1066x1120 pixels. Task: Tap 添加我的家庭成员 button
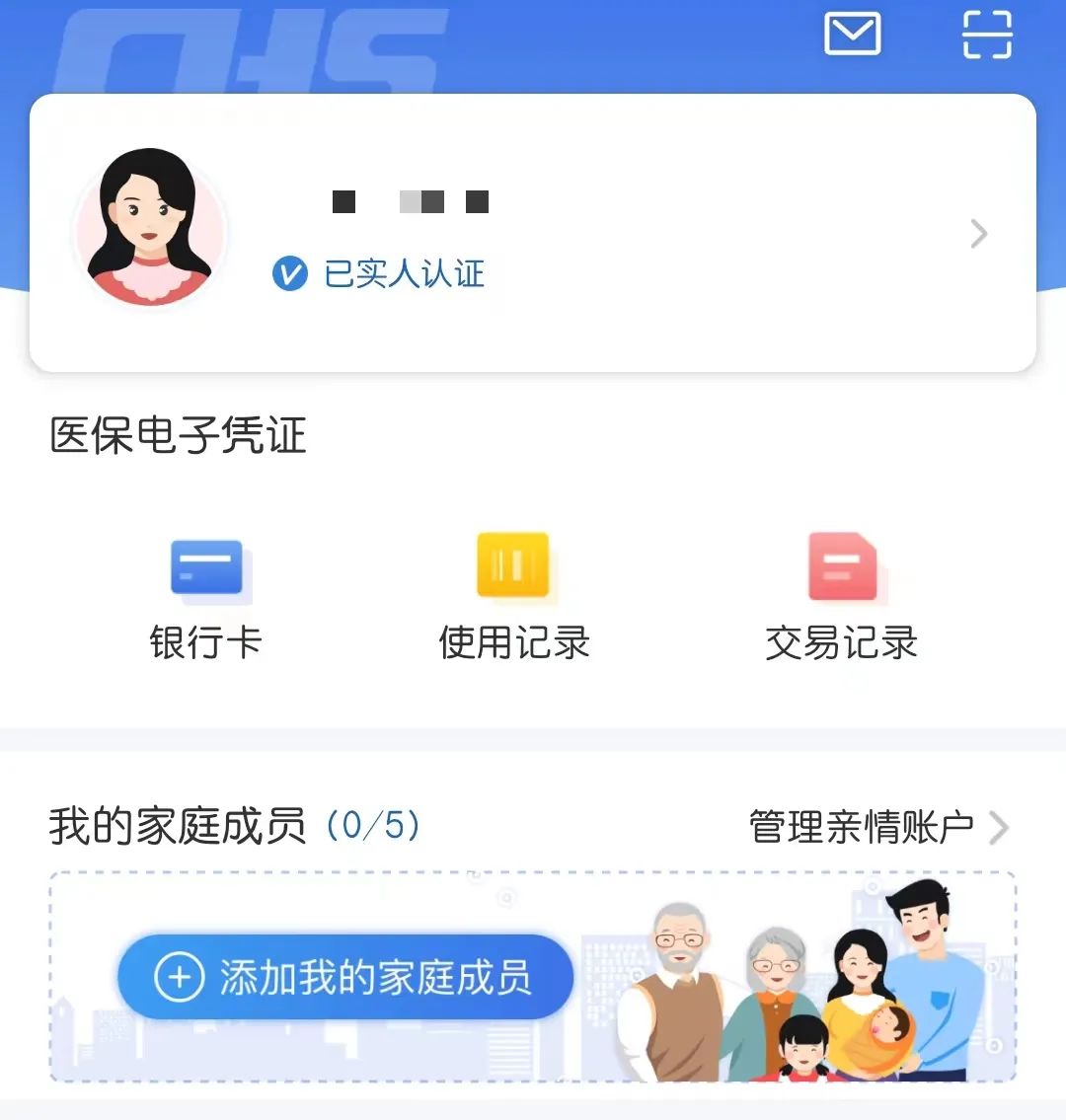pos(345,977)
